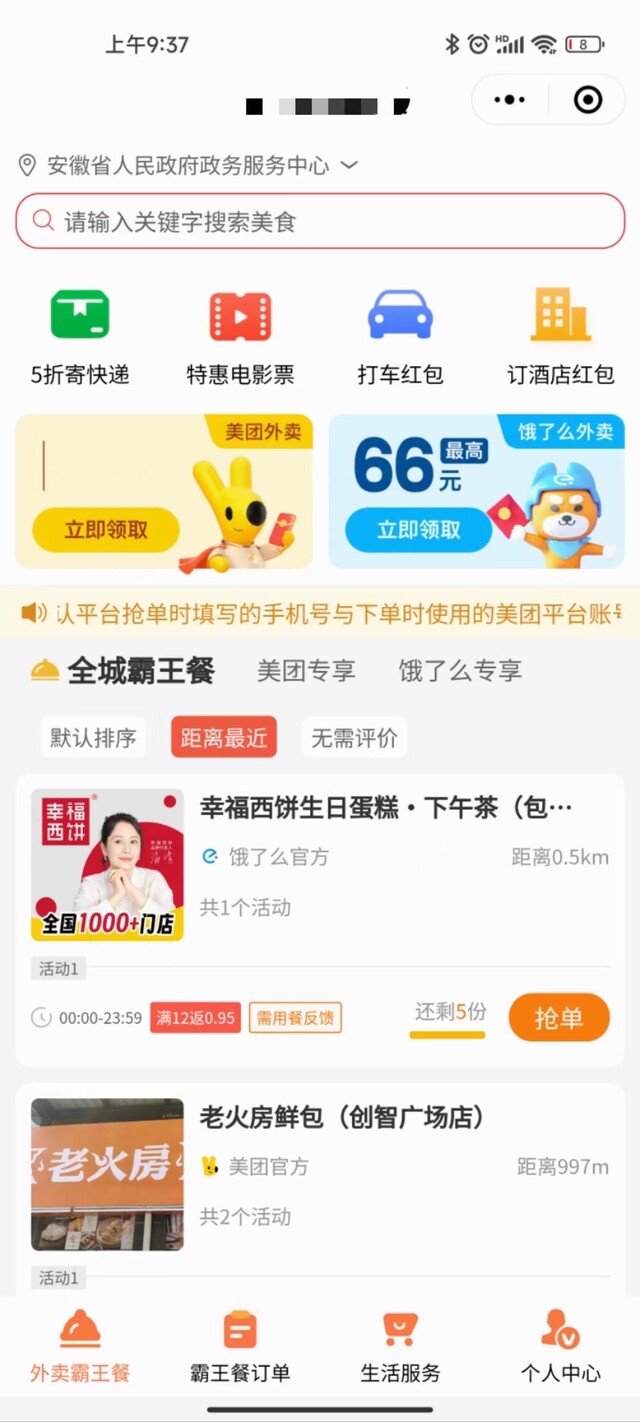Screen dimensions: 640x1422
Task: Select the 全城霸王餐 tab
Action: point(140,670)
